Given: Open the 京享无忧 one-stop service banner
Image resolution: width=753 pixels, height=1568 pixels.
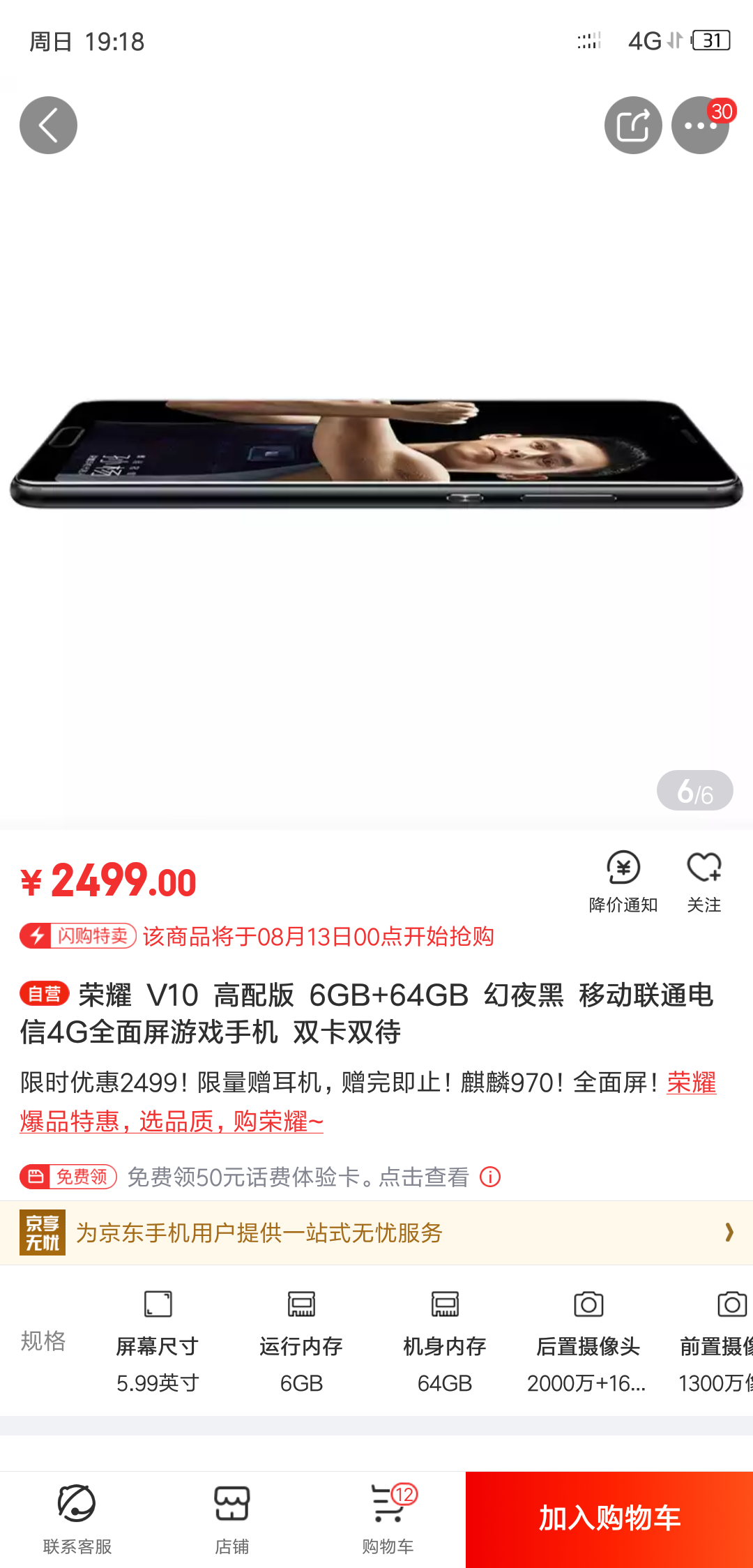Looking at the screenshot, I should coord(376,1232).
